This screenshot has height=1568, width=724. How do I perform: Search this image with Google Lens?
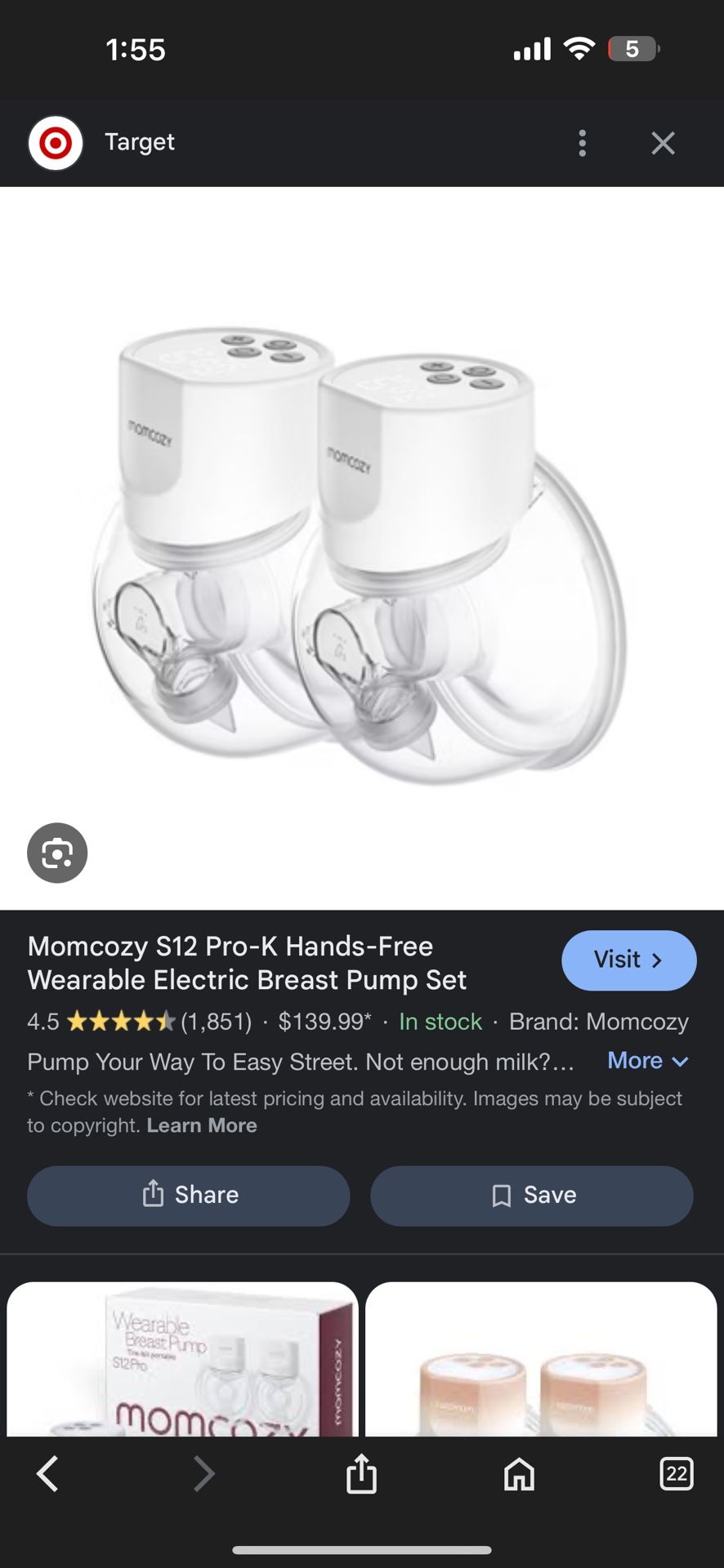point(57,853)
